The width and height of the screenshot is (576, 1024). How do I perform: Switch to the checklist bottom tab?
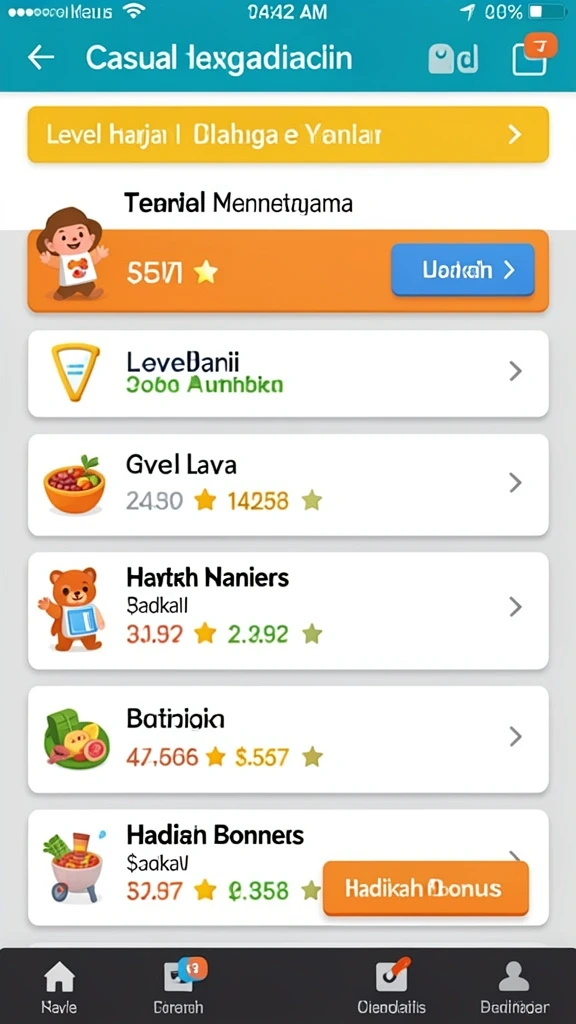pos(392,986)
